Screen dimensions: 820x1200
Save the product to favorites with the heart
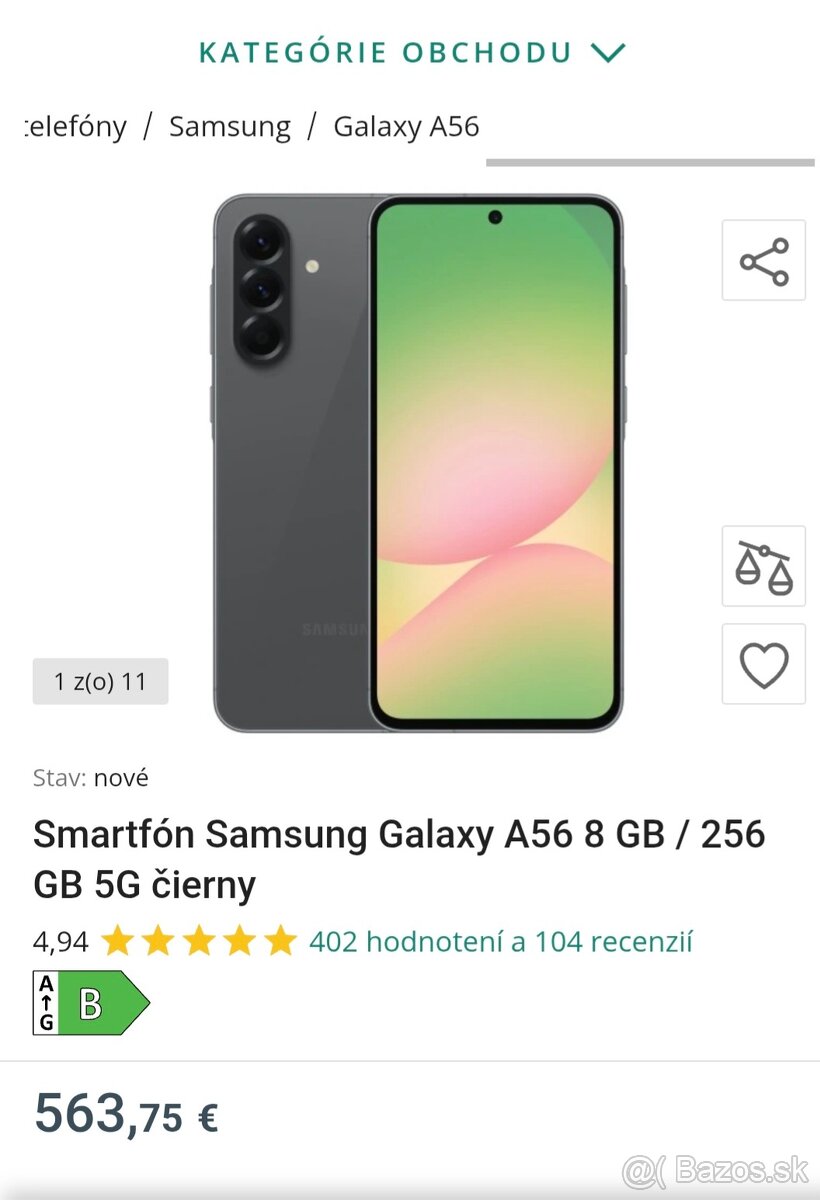pyautogui.click(x=764, y=665)
